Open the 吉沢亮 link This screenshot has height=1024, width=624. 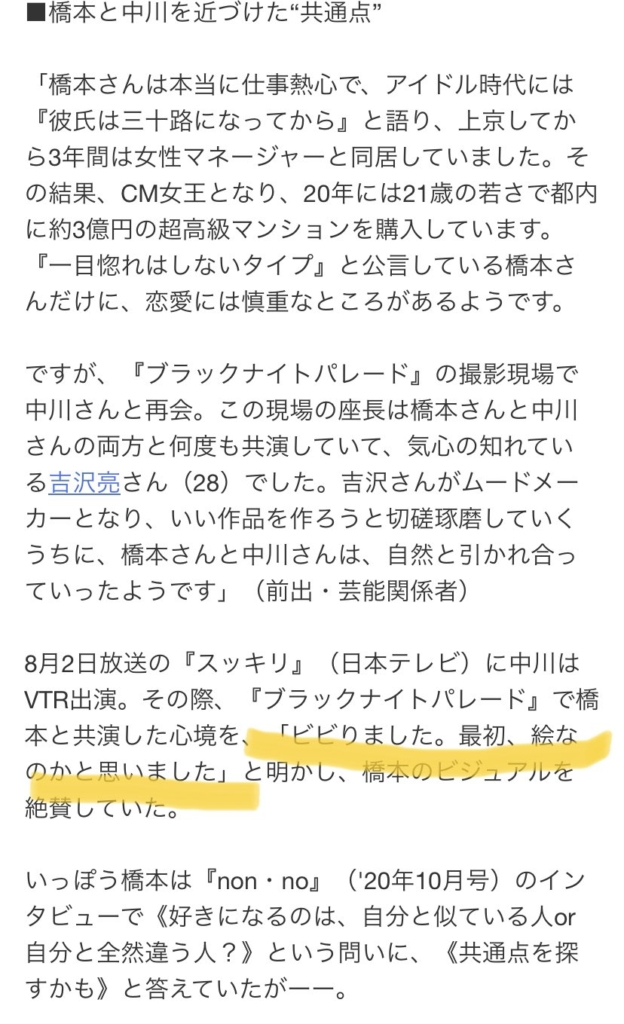(x=85, y=483)
